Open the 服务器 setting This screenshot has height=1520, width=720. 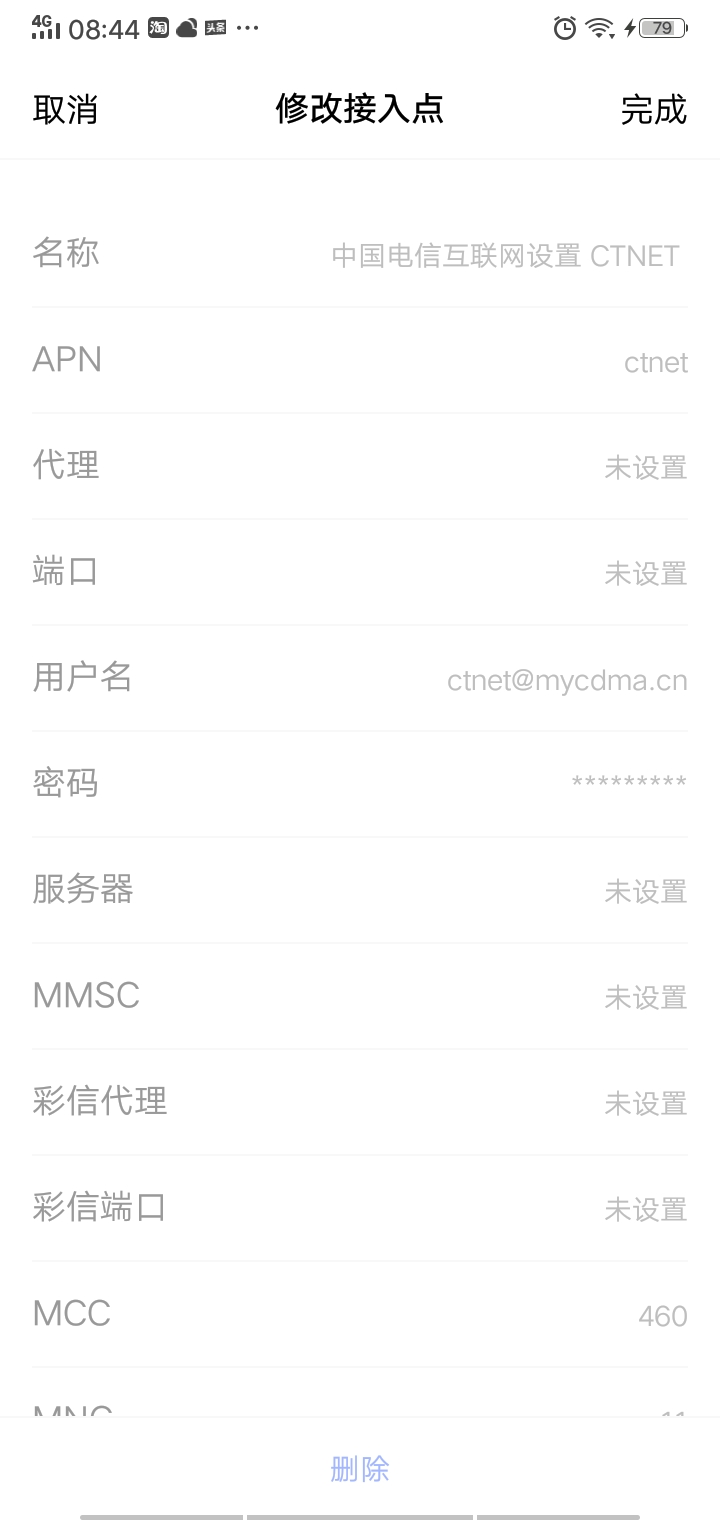[360, 890]
